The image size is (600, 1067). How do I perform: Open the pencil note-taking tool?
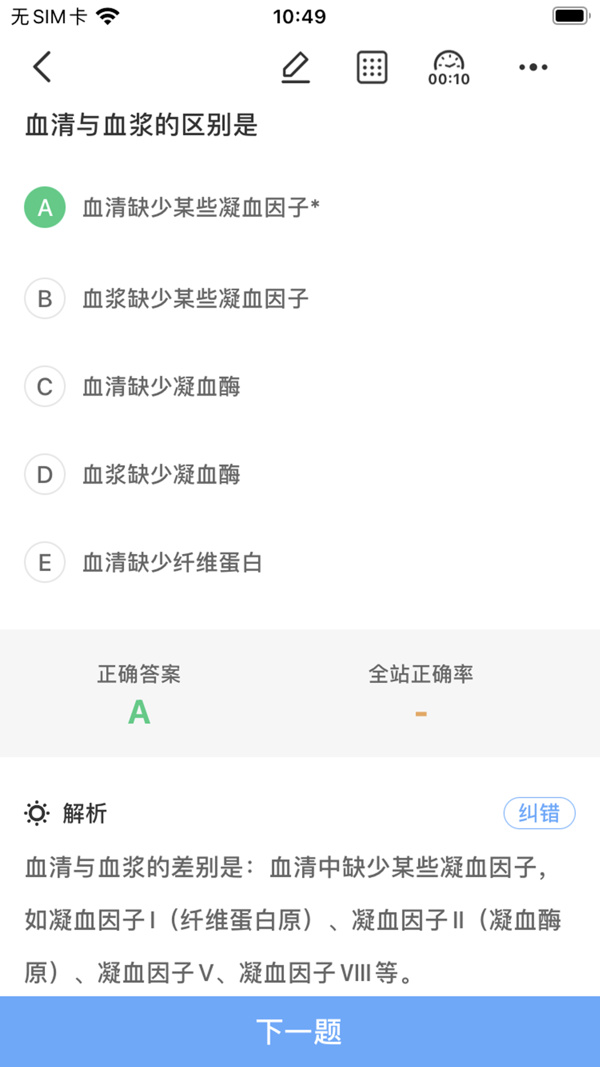296,67
